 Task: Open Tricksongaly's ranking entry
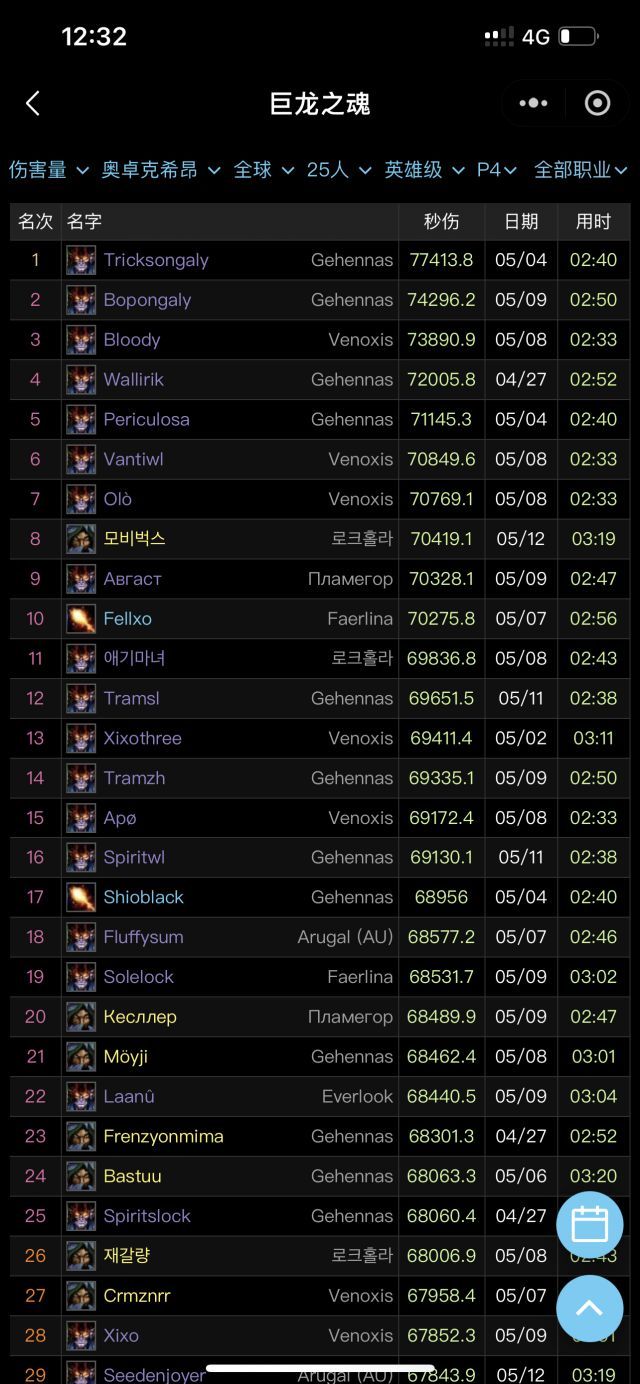156,260
